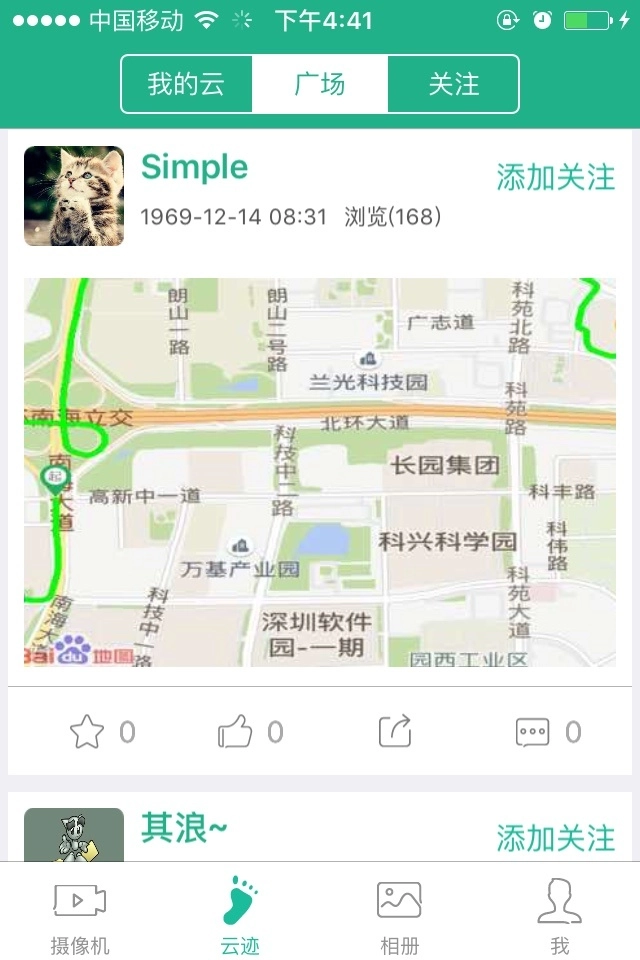Open comments on Simple's post

coord(533,733)
